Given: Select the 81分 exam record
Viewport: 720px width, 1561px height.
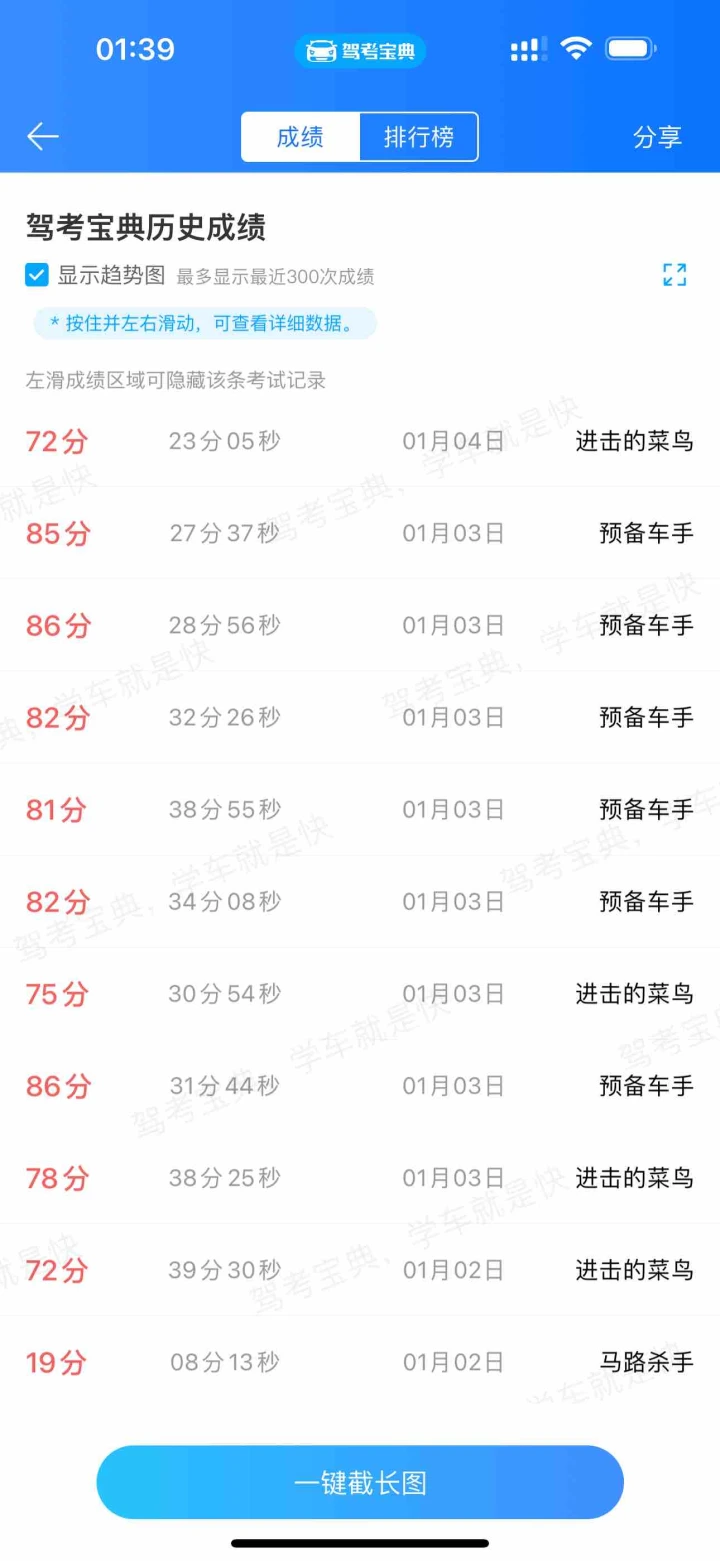Looking at the screenshot, I should [x=360, y=809].
